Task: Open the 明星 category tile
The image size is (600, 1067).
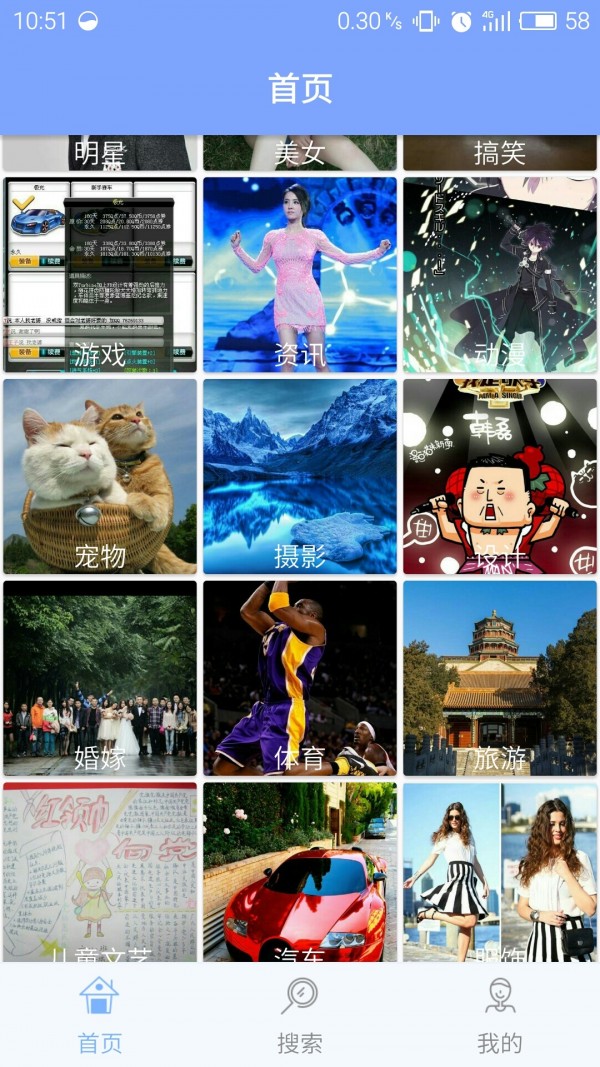Action: tap(100, 153)
